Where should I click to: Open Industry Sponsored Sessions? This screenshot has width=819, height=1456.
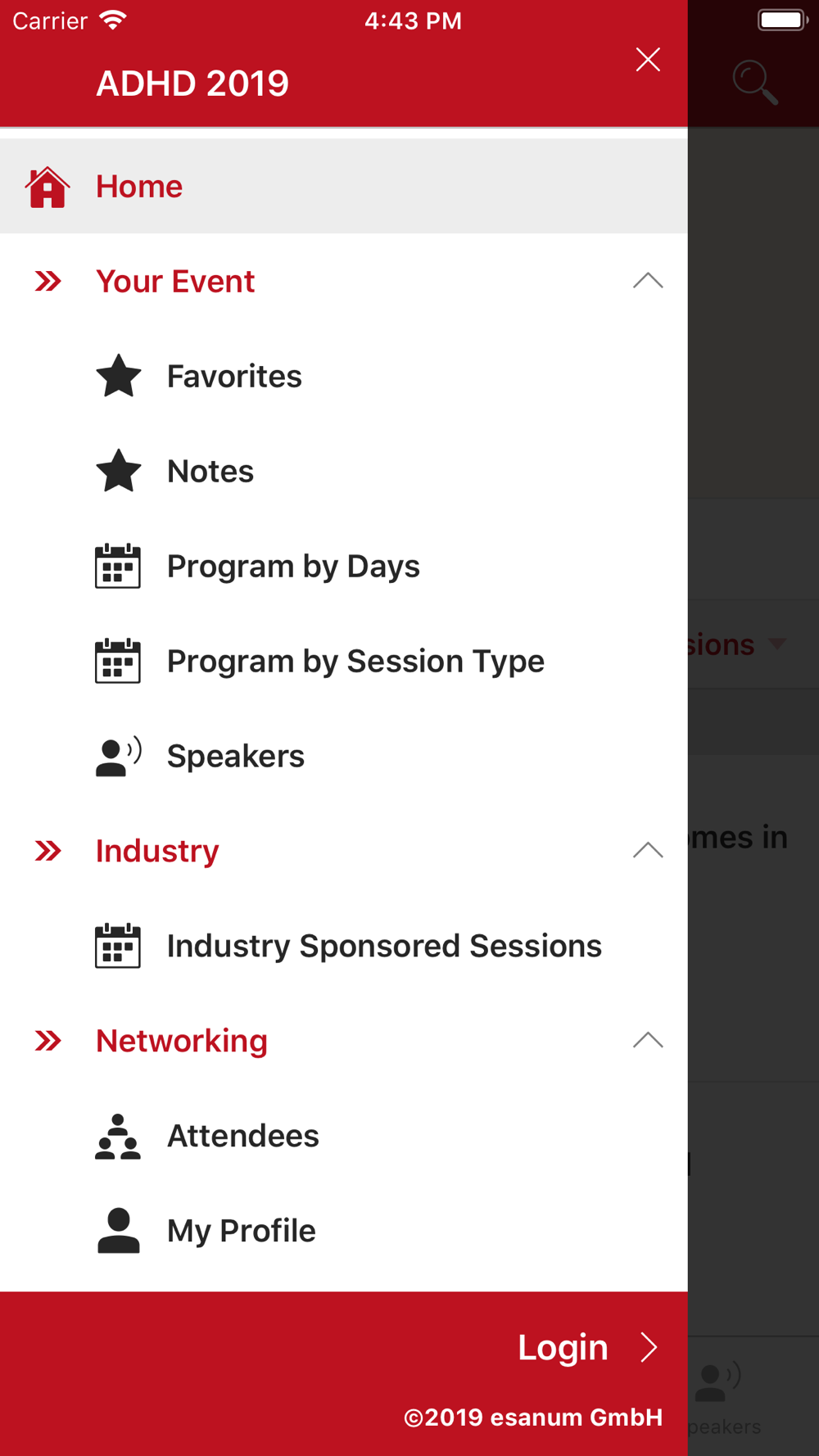pyautogui.click(x=344, y=946)
